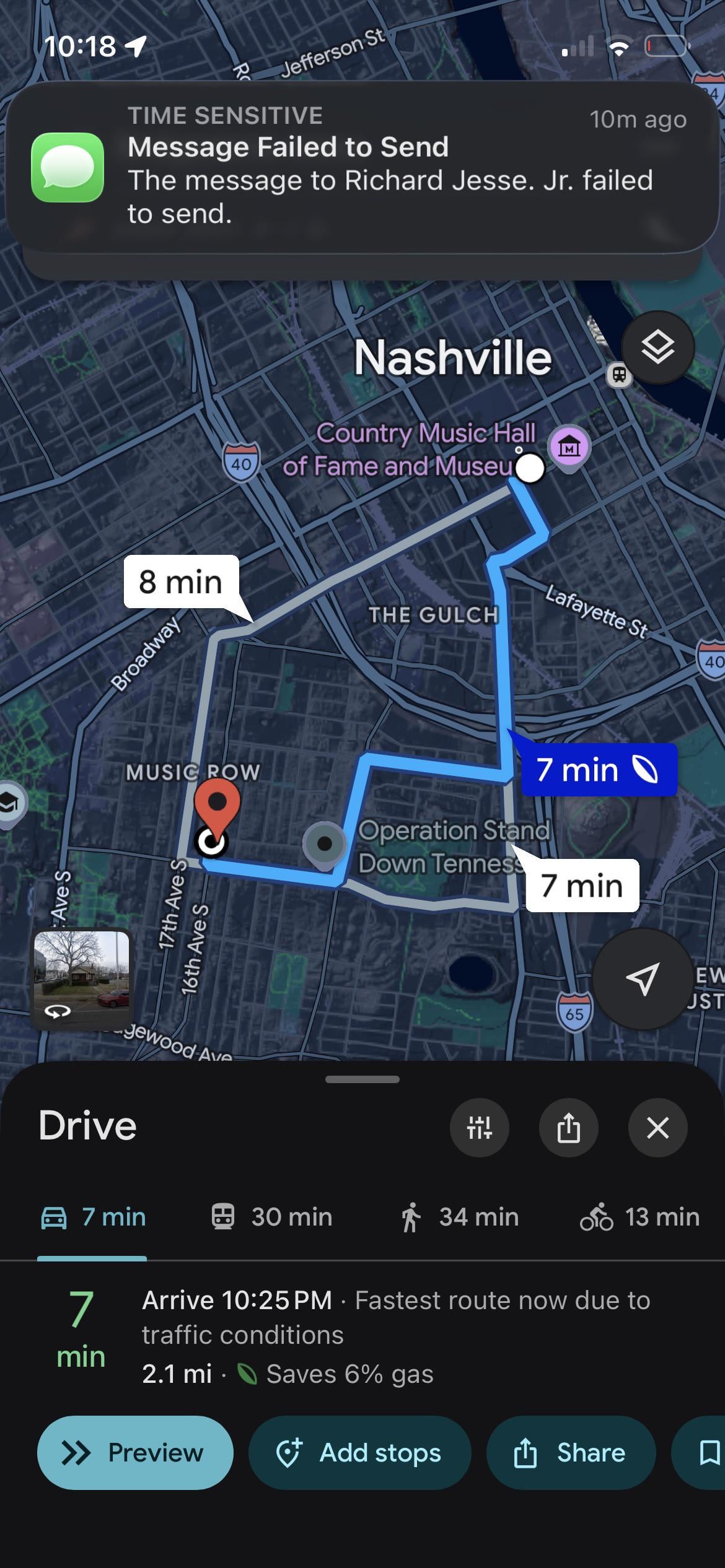Open the Street View thumbnail
Screen dimensions: 725x1568
coord(82,977)
